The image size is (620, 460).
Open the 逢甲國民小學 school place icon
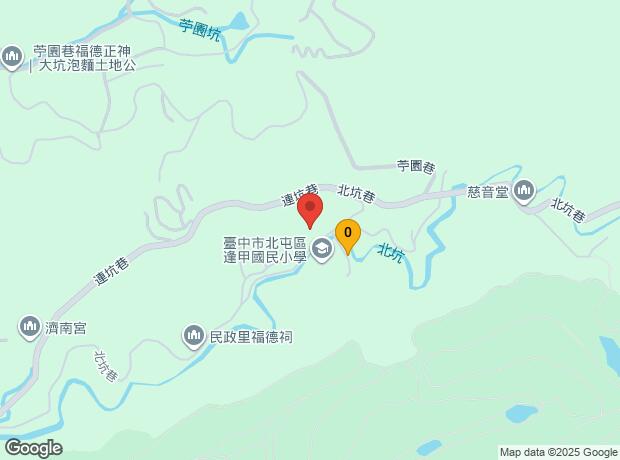[x=322, y=249]
